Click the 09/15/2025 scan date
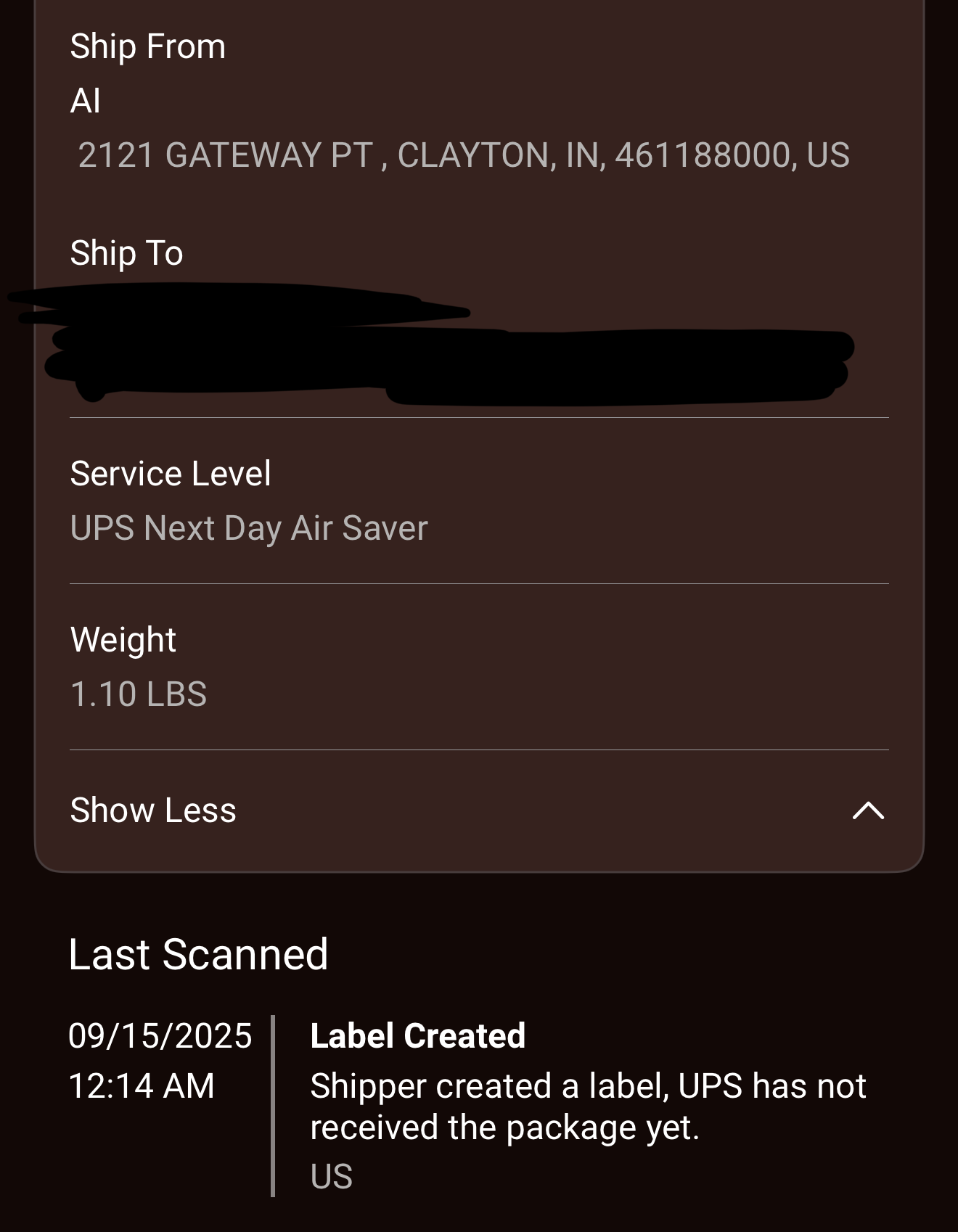This screenshot has height=1232, width=958. click(x=160, y=1035)
